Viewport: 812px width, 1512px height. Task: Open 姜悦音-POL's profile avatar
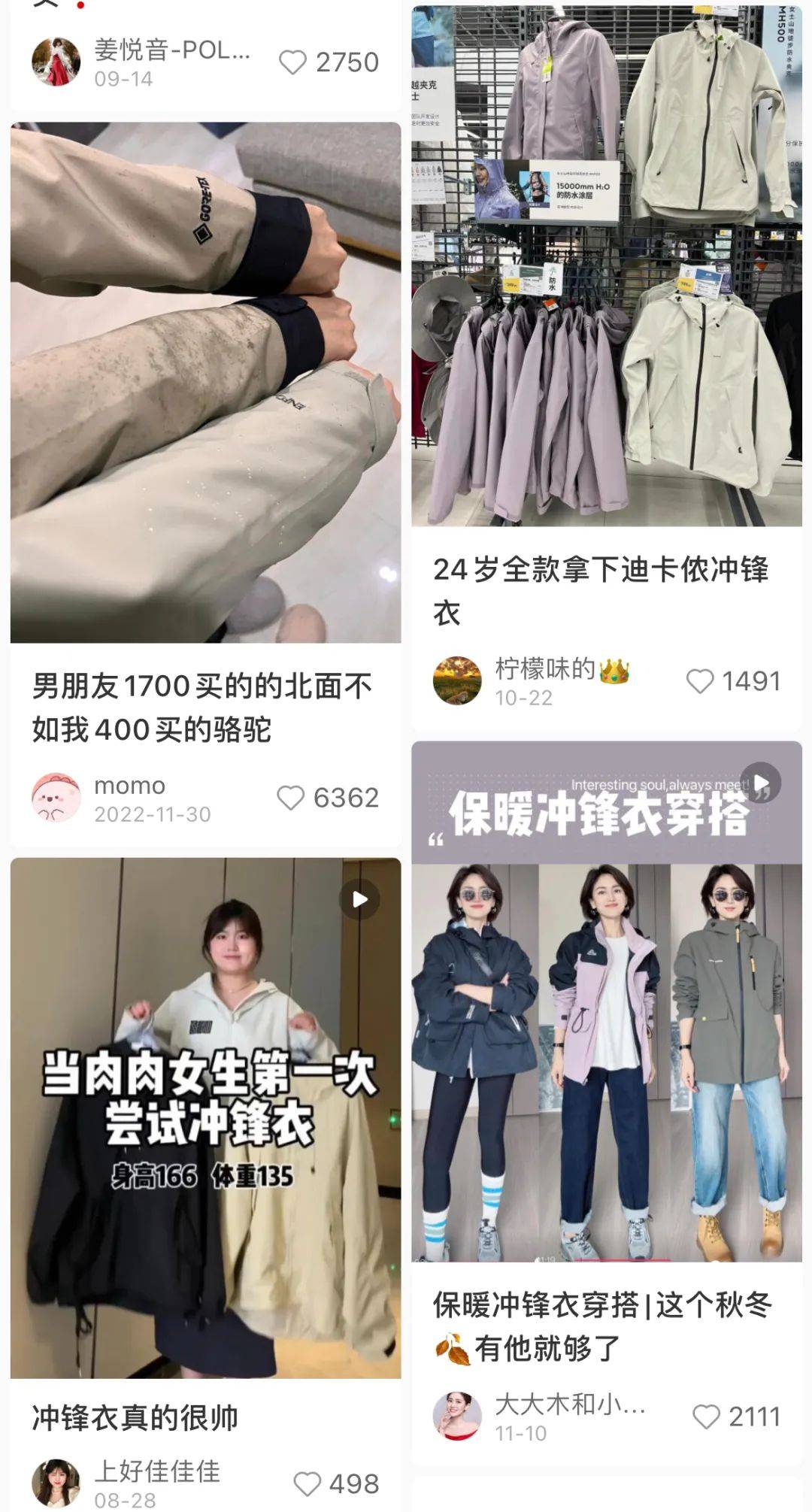tap(56, 62)
